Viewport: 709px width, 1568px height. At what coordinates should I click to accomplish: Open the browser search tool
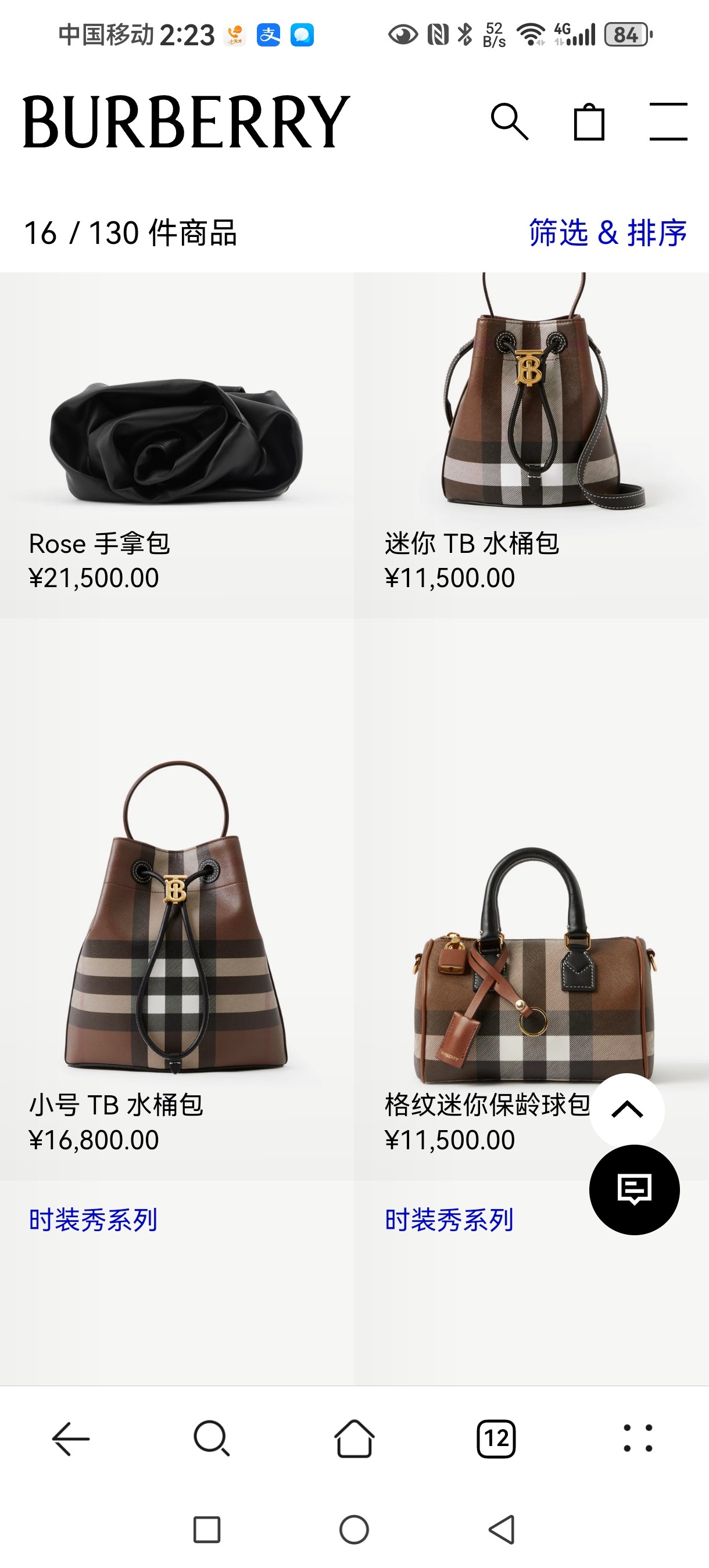212,1439
